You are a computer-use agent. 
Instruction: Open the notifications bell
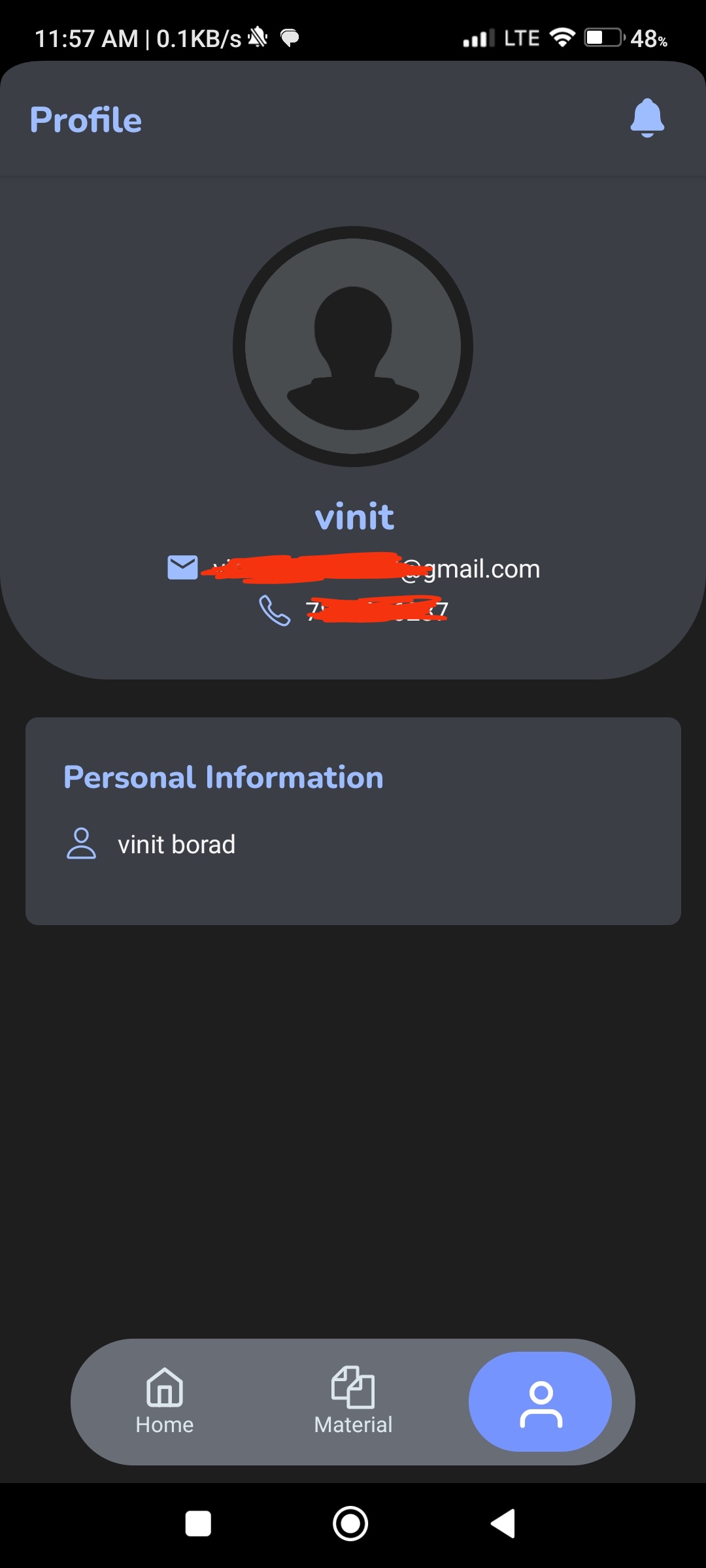click(x=647, y=118)
